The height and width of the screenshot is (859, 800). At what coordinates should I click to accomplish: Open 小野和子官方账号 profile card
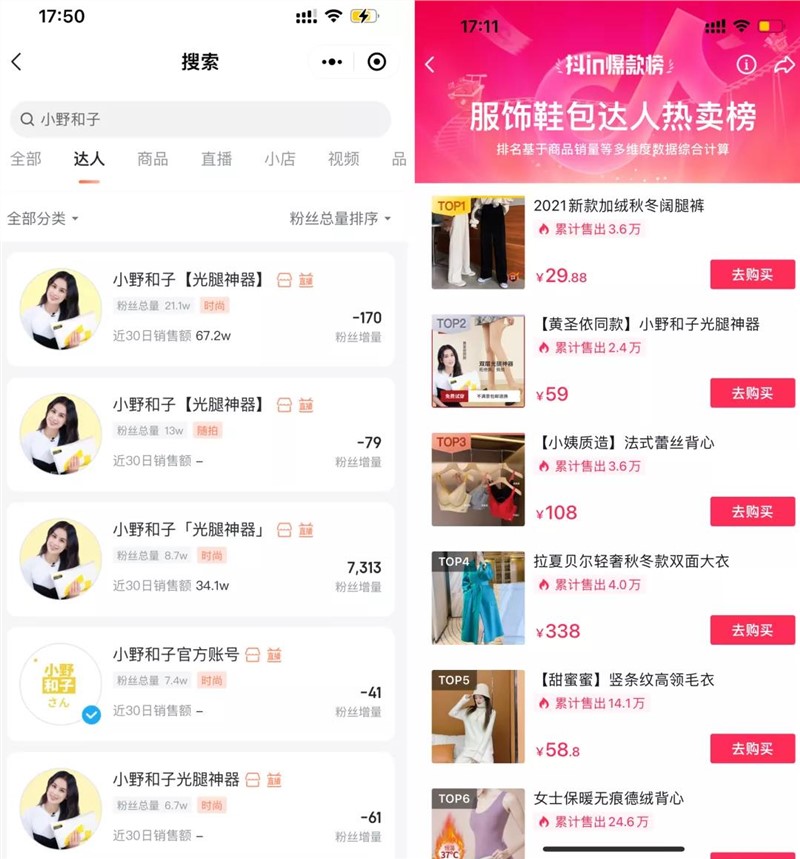pos(200,683)
